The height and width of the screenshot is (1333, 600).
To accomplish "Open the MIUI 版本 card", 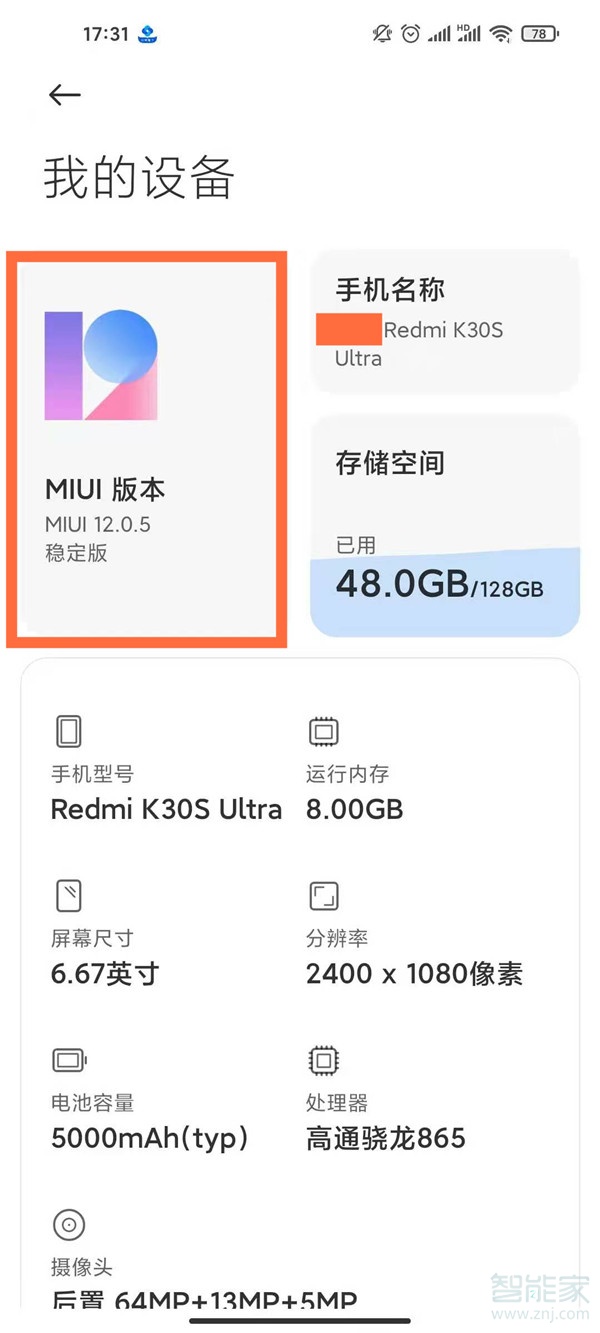I will tap(147, 448).
